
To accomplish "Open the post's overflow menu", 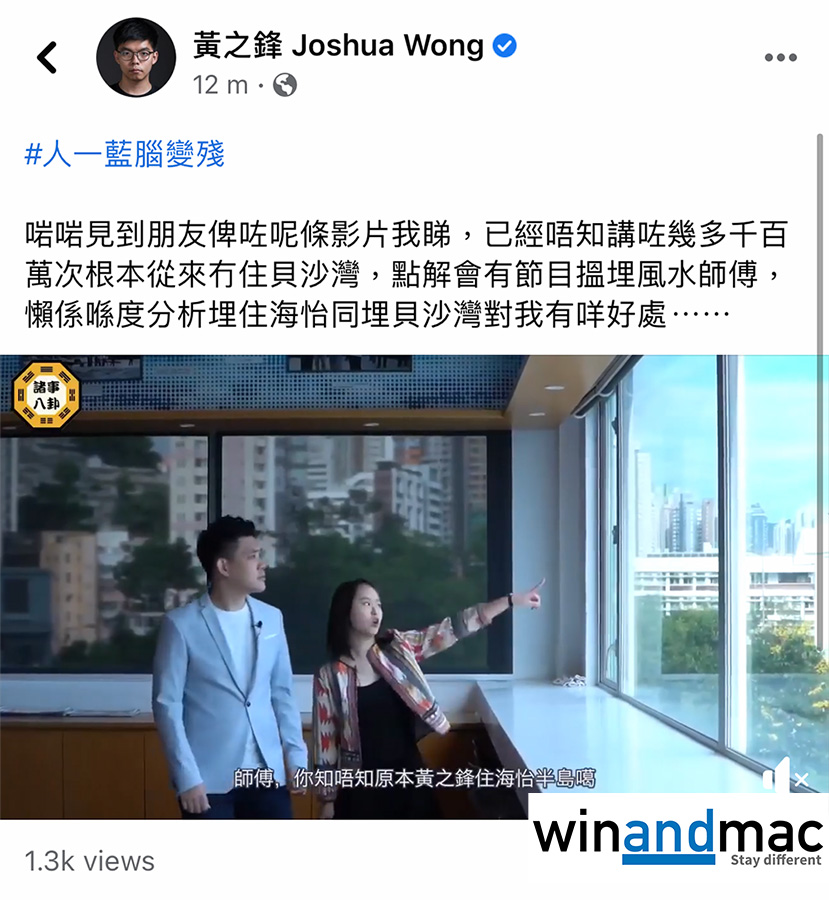I will pos(780,58).
